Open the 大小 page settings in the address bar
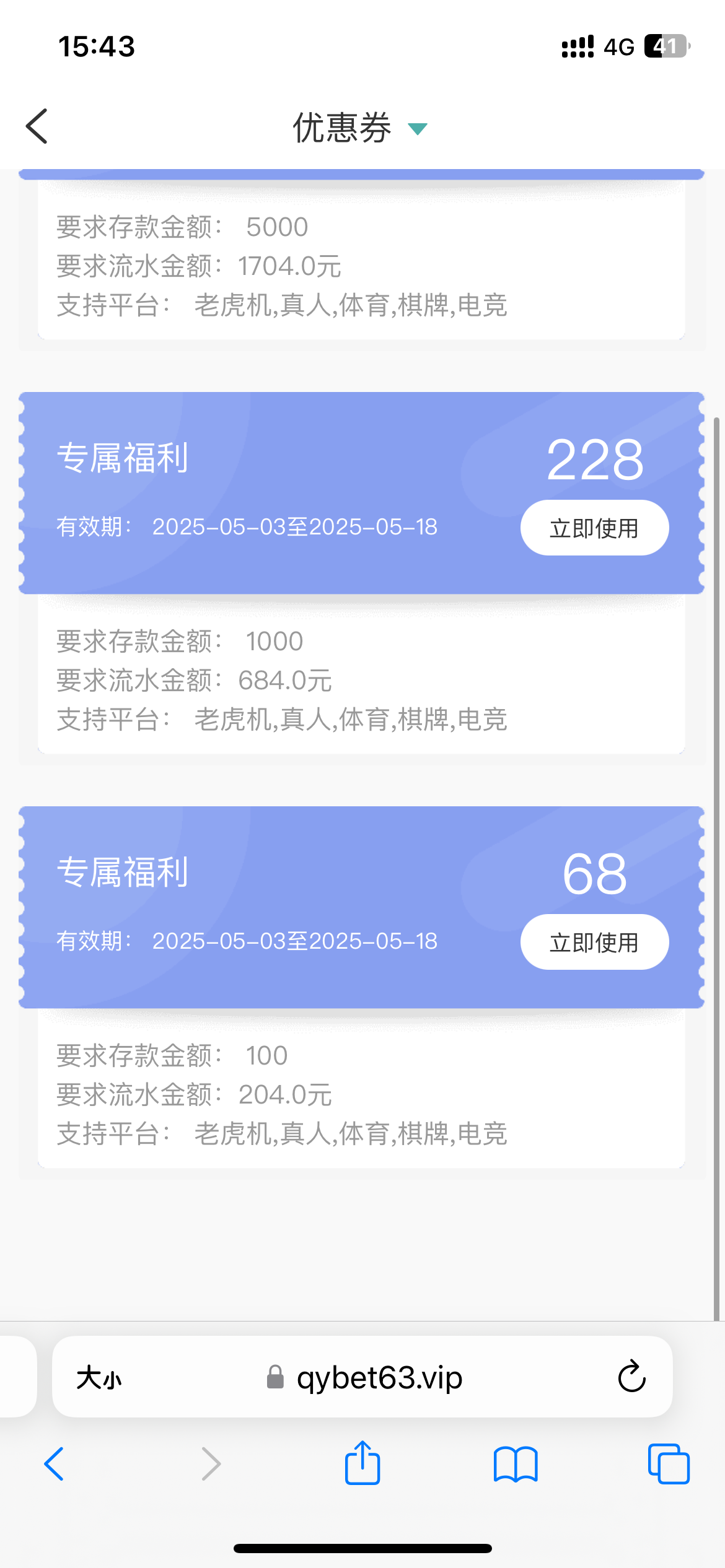The image size is (725, 1568). (x=99, y=1379)
